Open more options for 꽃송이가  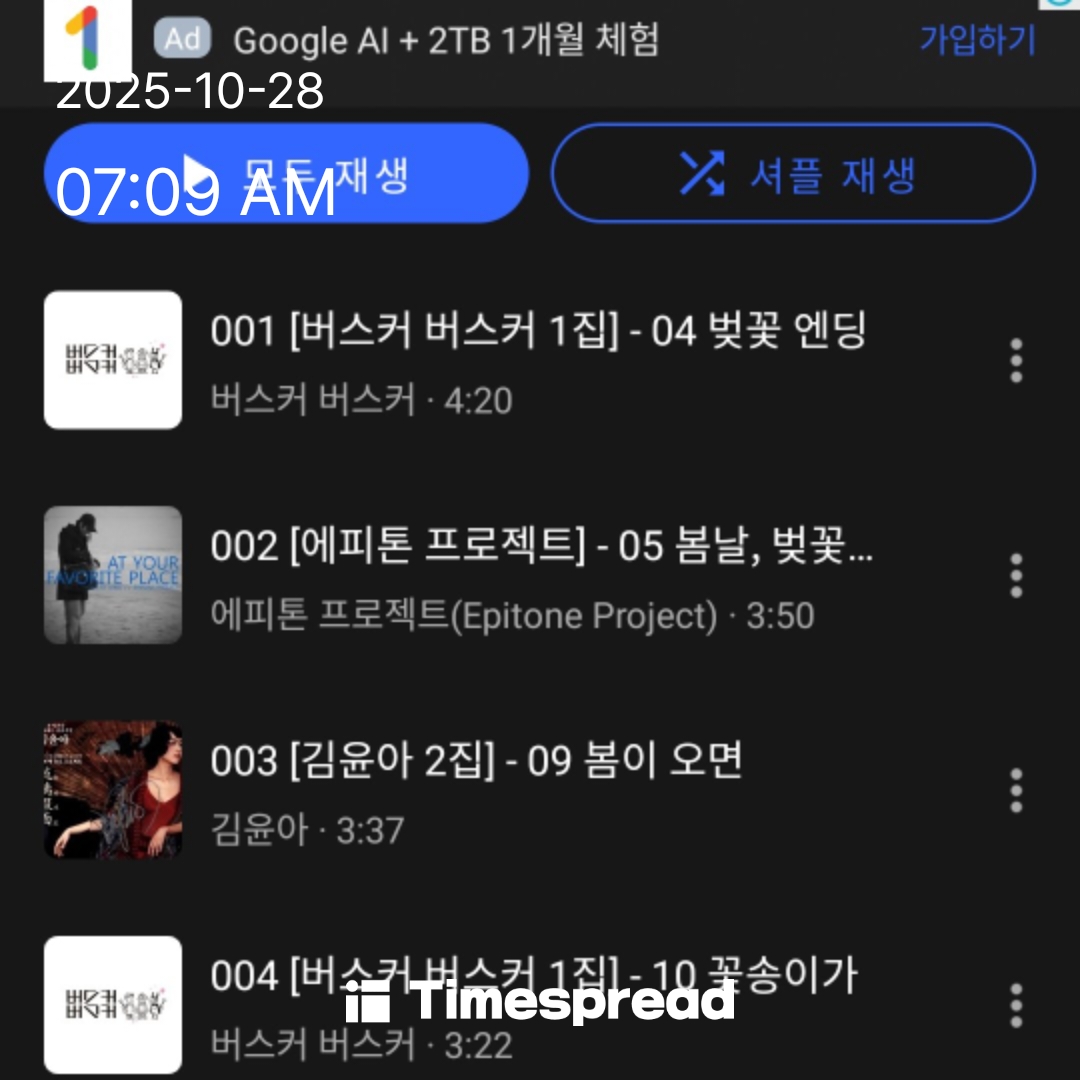pyautogui.click(x=1016, y=1006)
